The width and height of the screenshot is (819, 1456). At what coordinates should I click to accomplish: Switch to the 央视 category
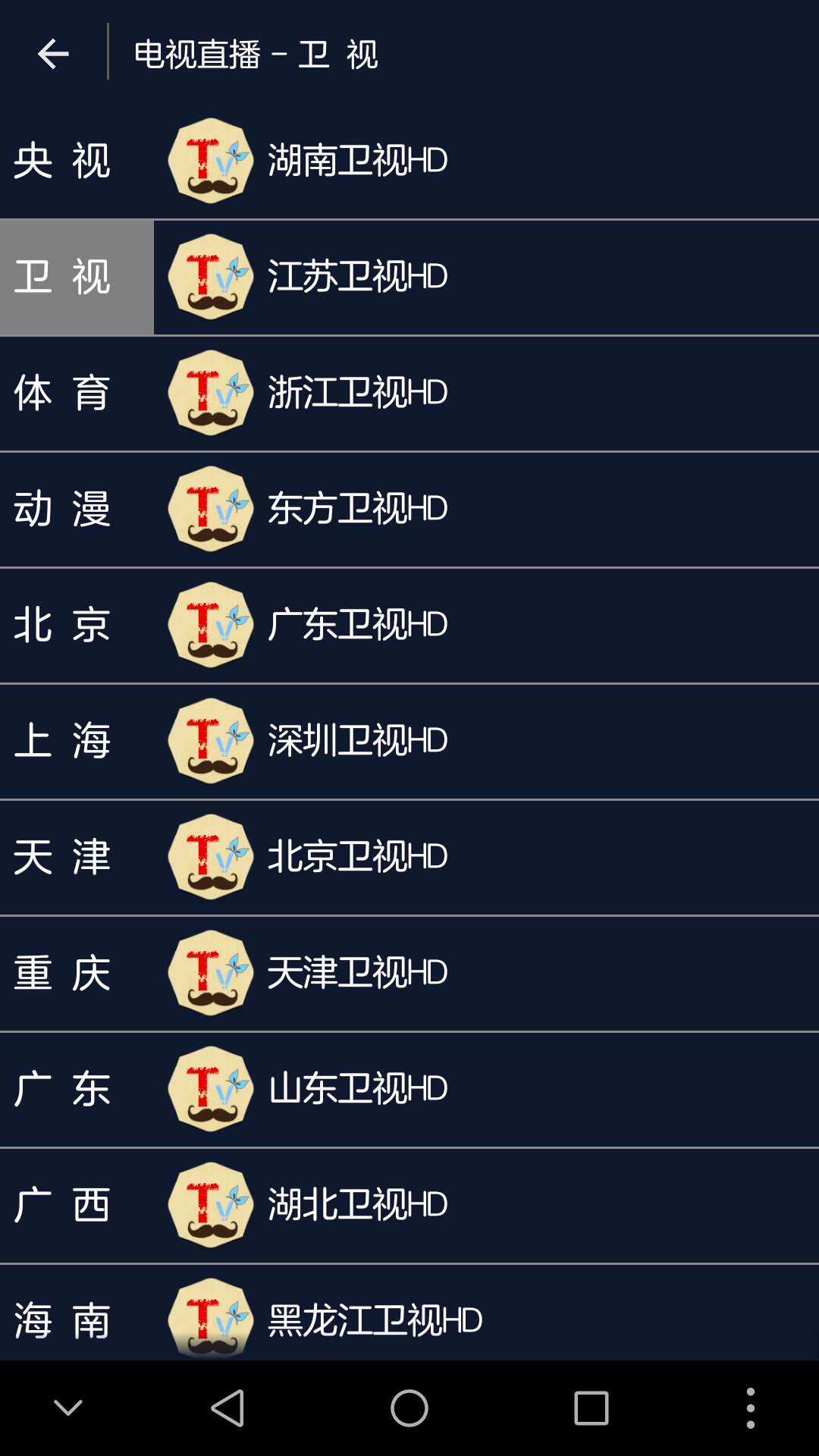pyautogui.click(x=77, y=162)
